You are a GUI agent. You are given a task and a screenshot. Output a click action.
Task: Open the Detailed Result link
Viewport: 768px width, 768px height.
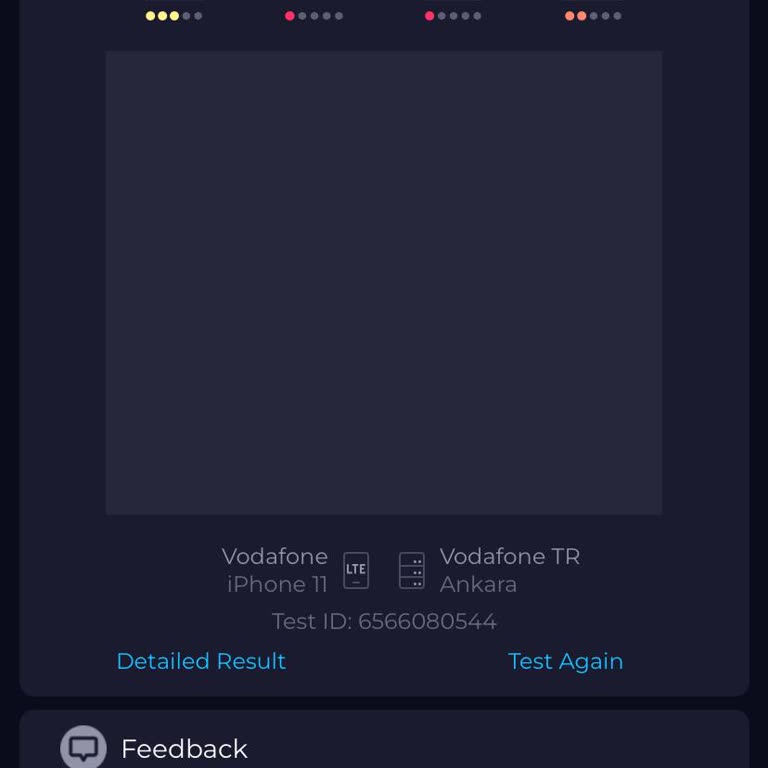click(201, 661)
